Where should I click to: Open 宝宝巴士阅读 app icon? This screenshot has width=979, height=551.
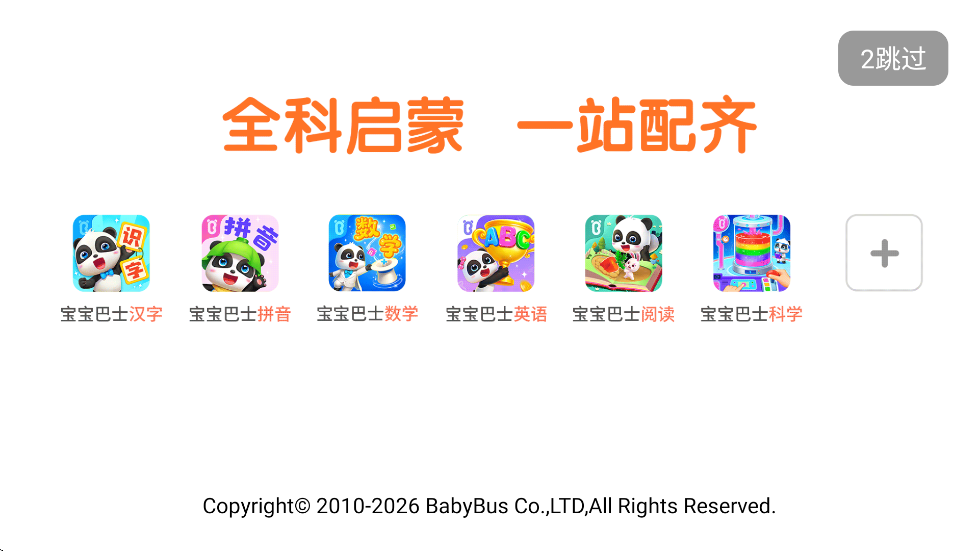pyautogui.click(x=623, y=253)
